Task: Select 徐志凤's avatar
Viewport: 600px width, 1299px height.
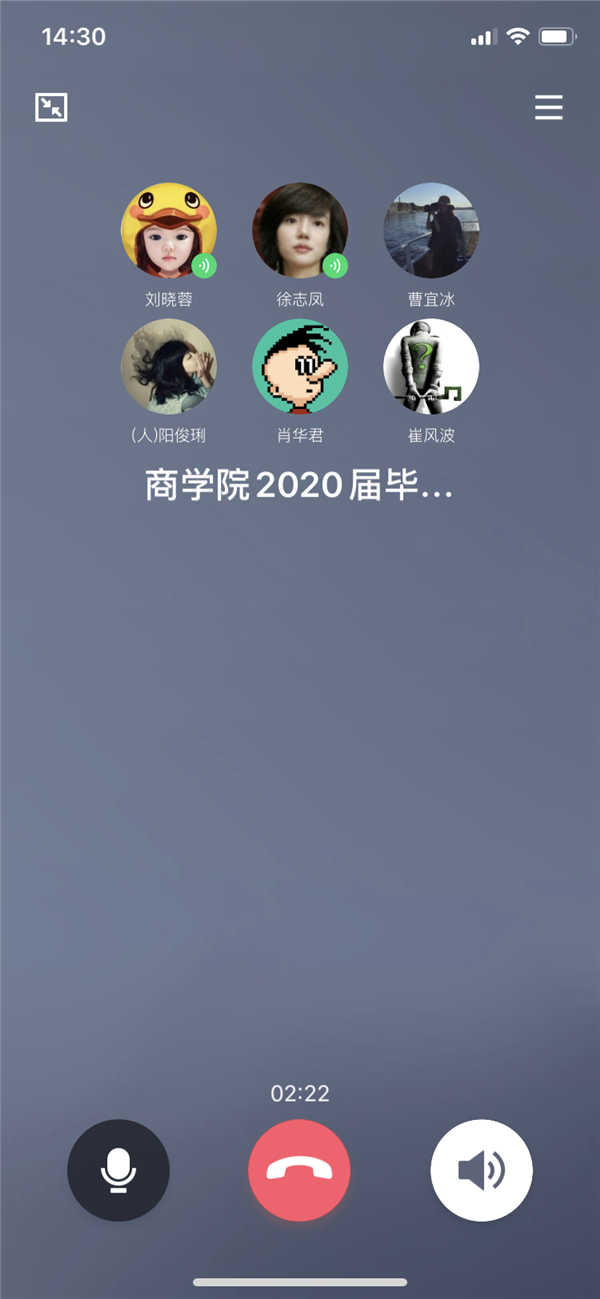Action: point(300,231)
